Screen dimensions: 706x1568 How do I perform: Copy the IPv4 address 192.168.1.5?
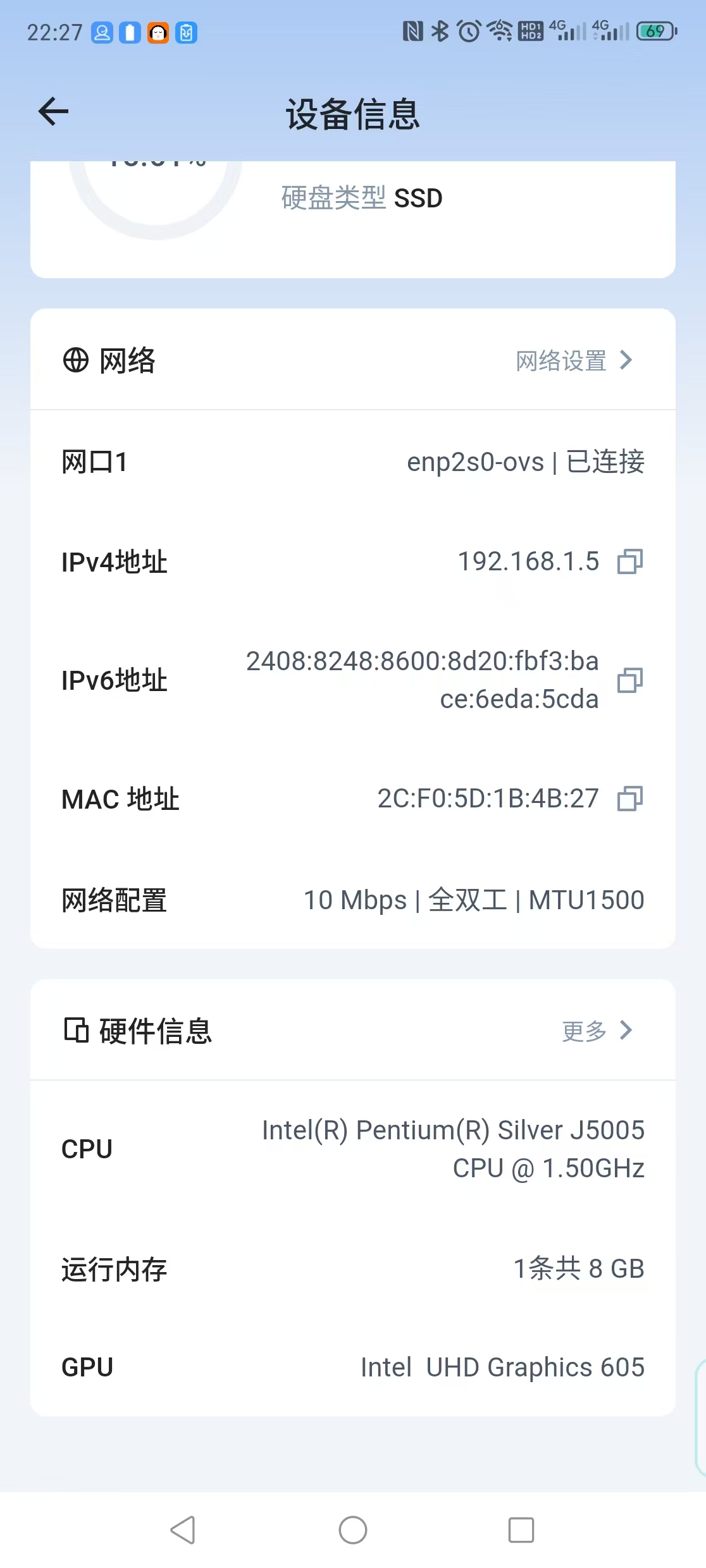[x=629, y=561]
